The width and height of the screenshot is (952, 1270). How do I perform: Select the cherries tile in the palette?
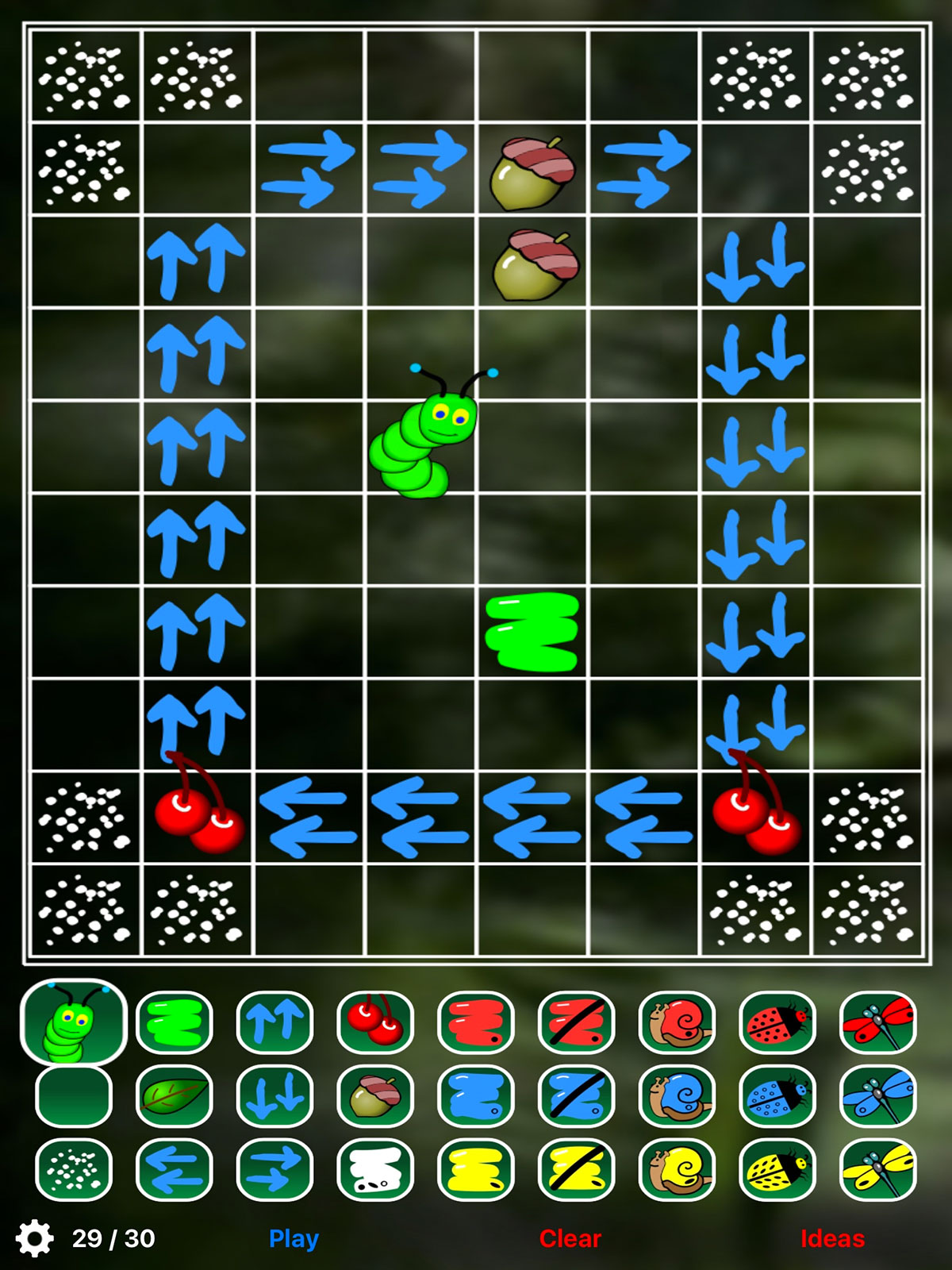[375, 1022]
